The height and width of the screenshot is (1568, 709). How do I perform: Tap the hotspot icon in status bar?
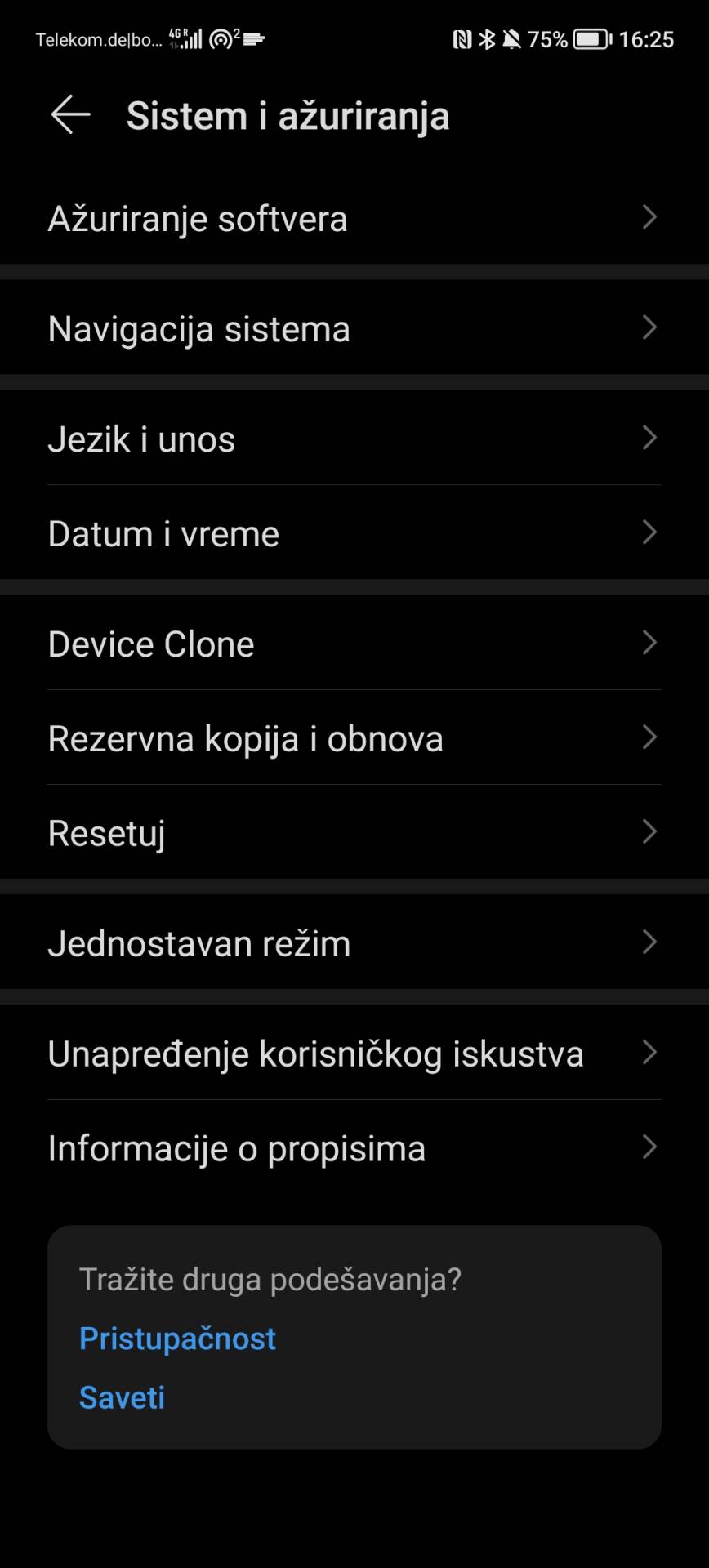pos(220,38)
